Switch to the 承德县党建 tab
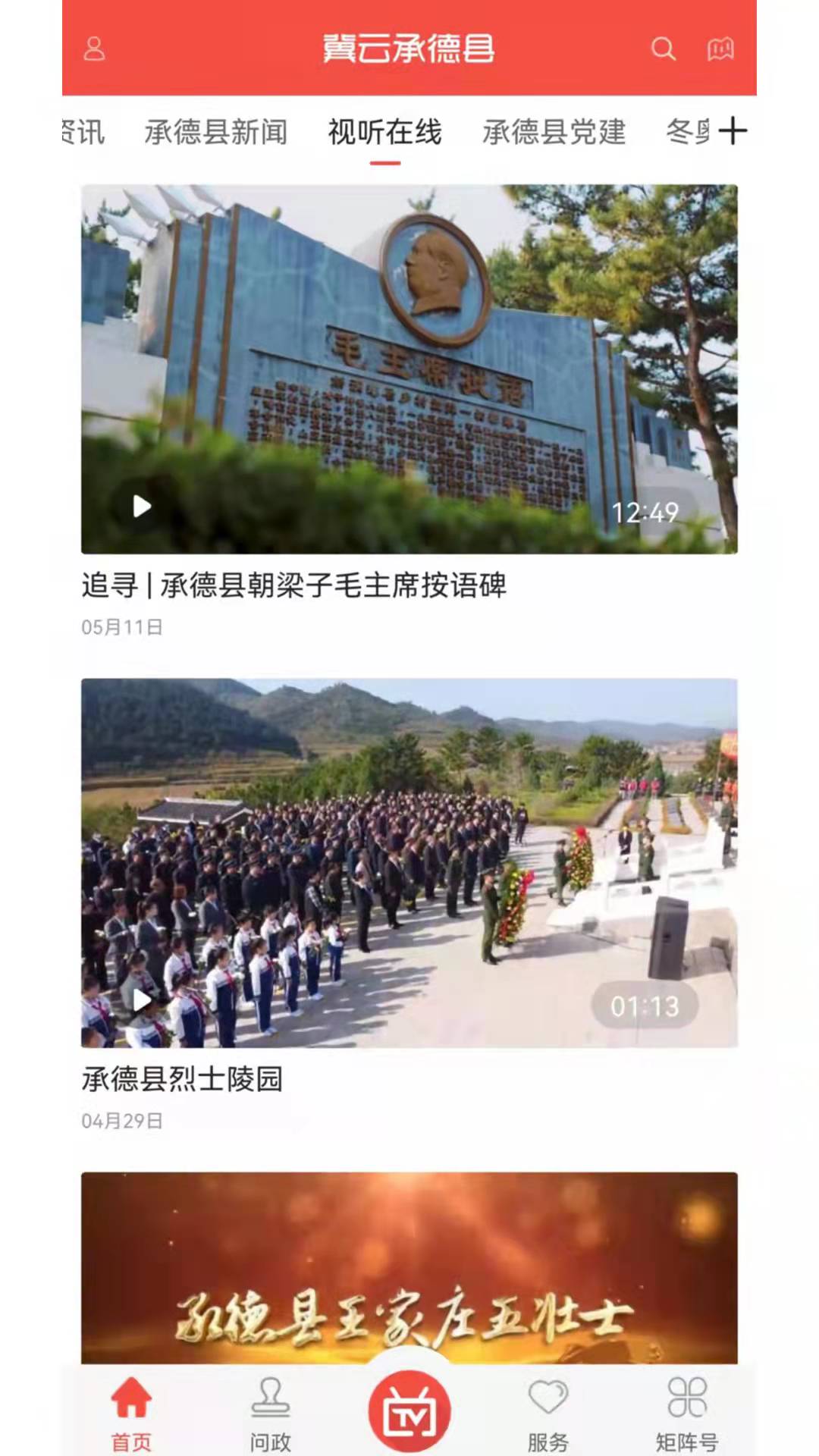This screenshot has width=819, height=1456. tap(554, 132)
